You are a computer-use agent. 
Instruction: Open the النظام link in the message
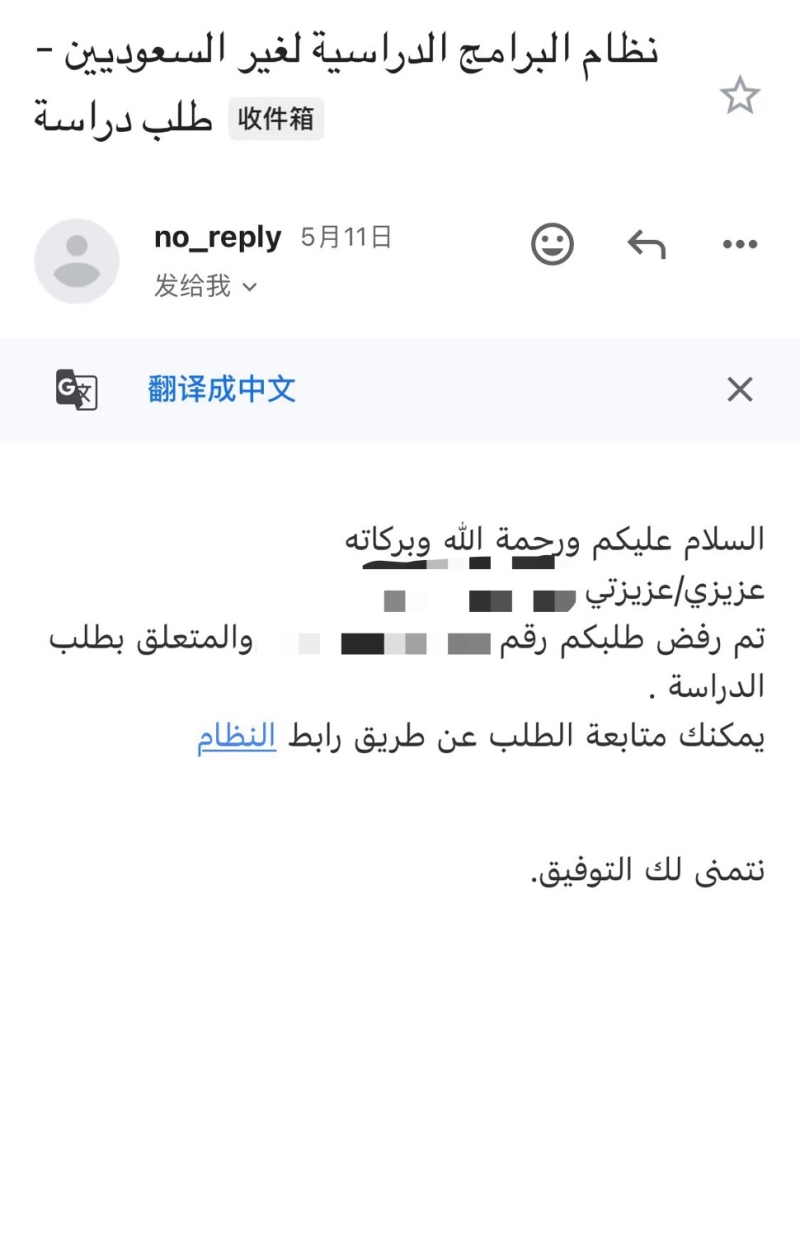coord(236,737)
